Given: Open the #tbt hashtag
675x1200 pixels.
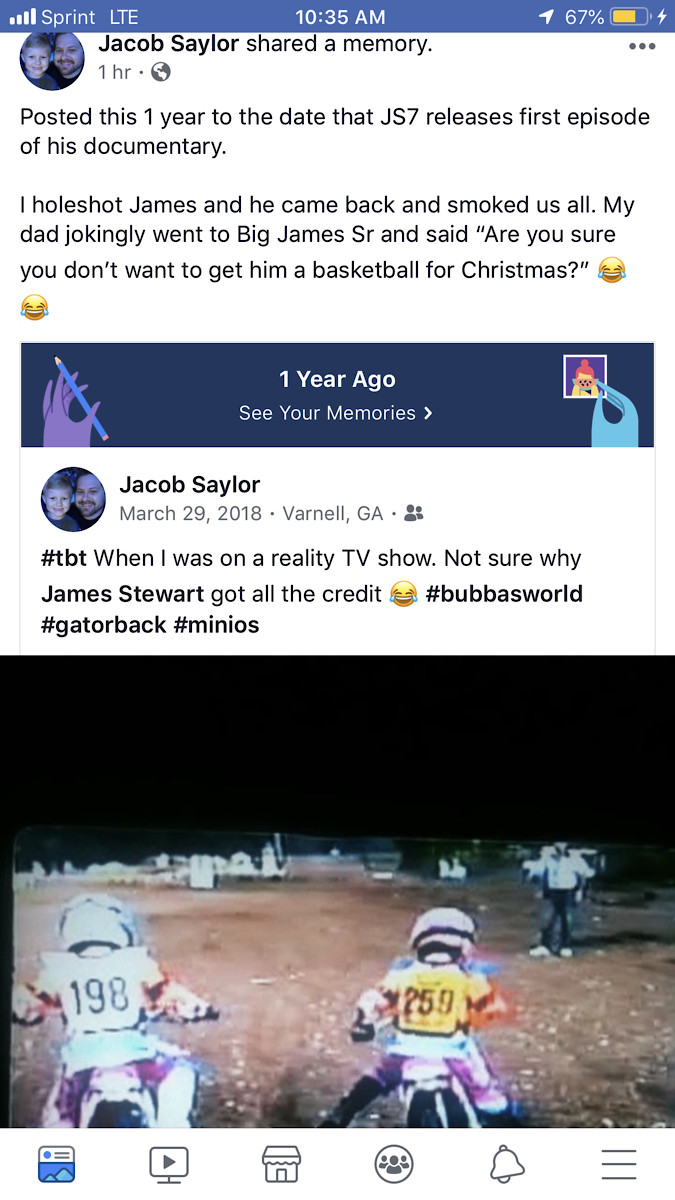Looking at the screenshot, I should pos(63,558).
